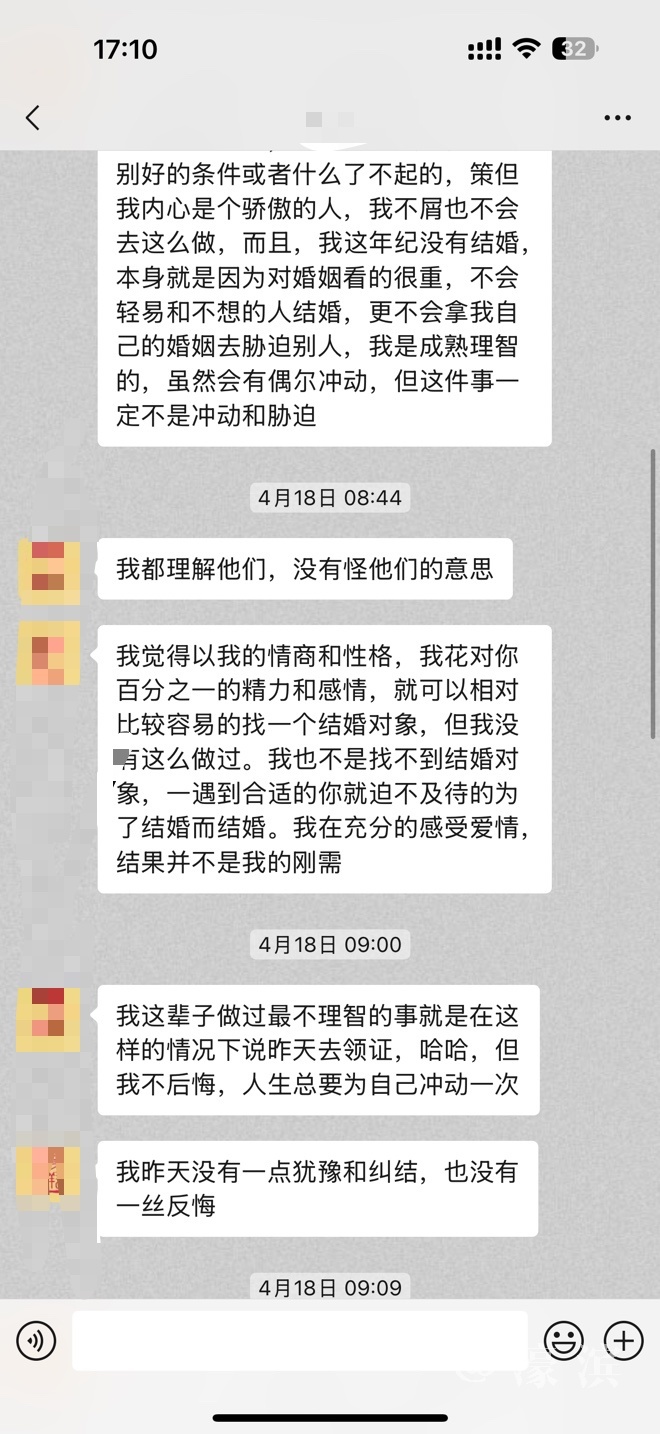Go back to the chat list

[x=33, y=118]
